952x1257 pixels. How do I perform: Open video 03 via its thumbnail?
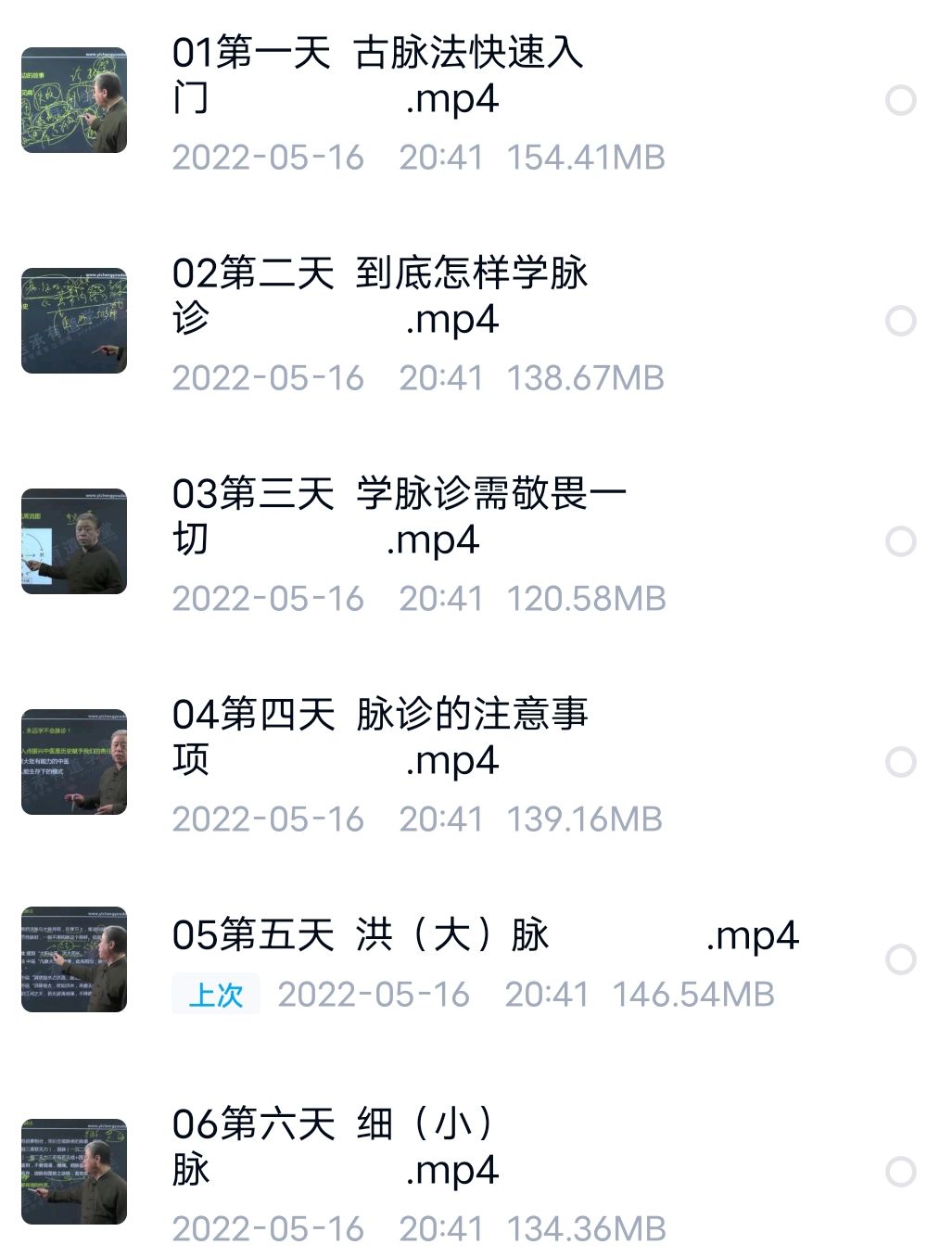[x=74, y=540]
